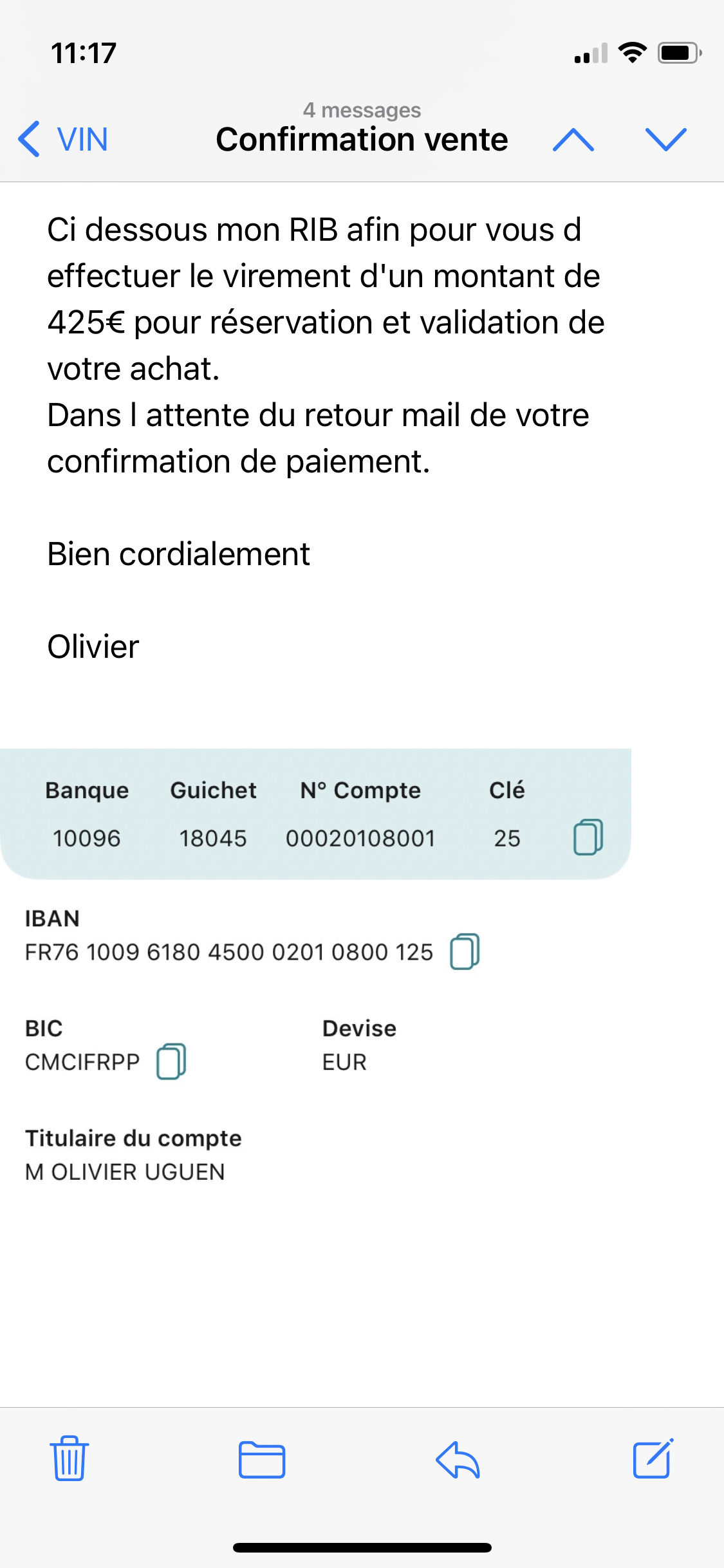Go back to the VIN mailbox
This screenshot has width=724, height=1568.
tap(63, 139)
